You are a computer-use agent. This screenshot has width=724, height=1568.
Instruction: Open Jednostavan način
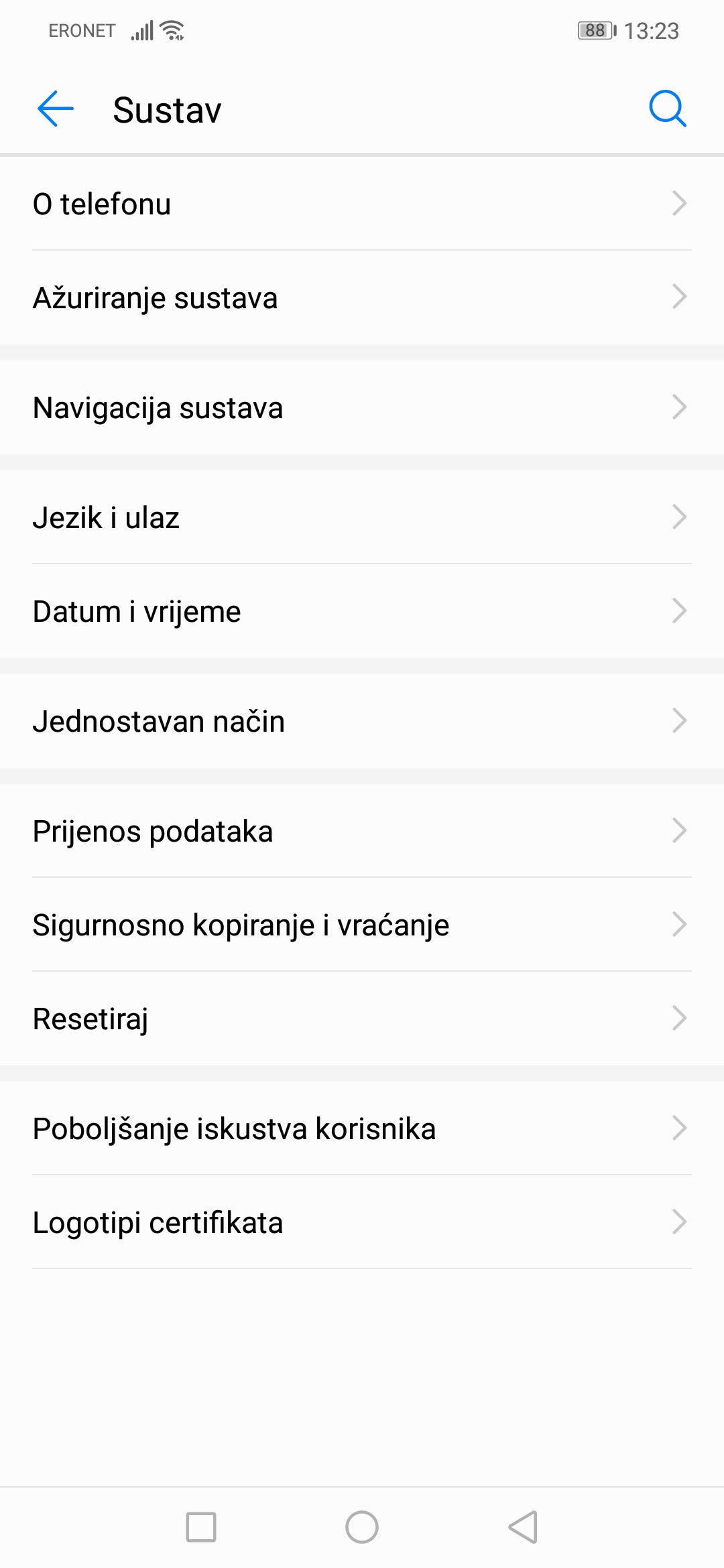(x=362, y=721)
